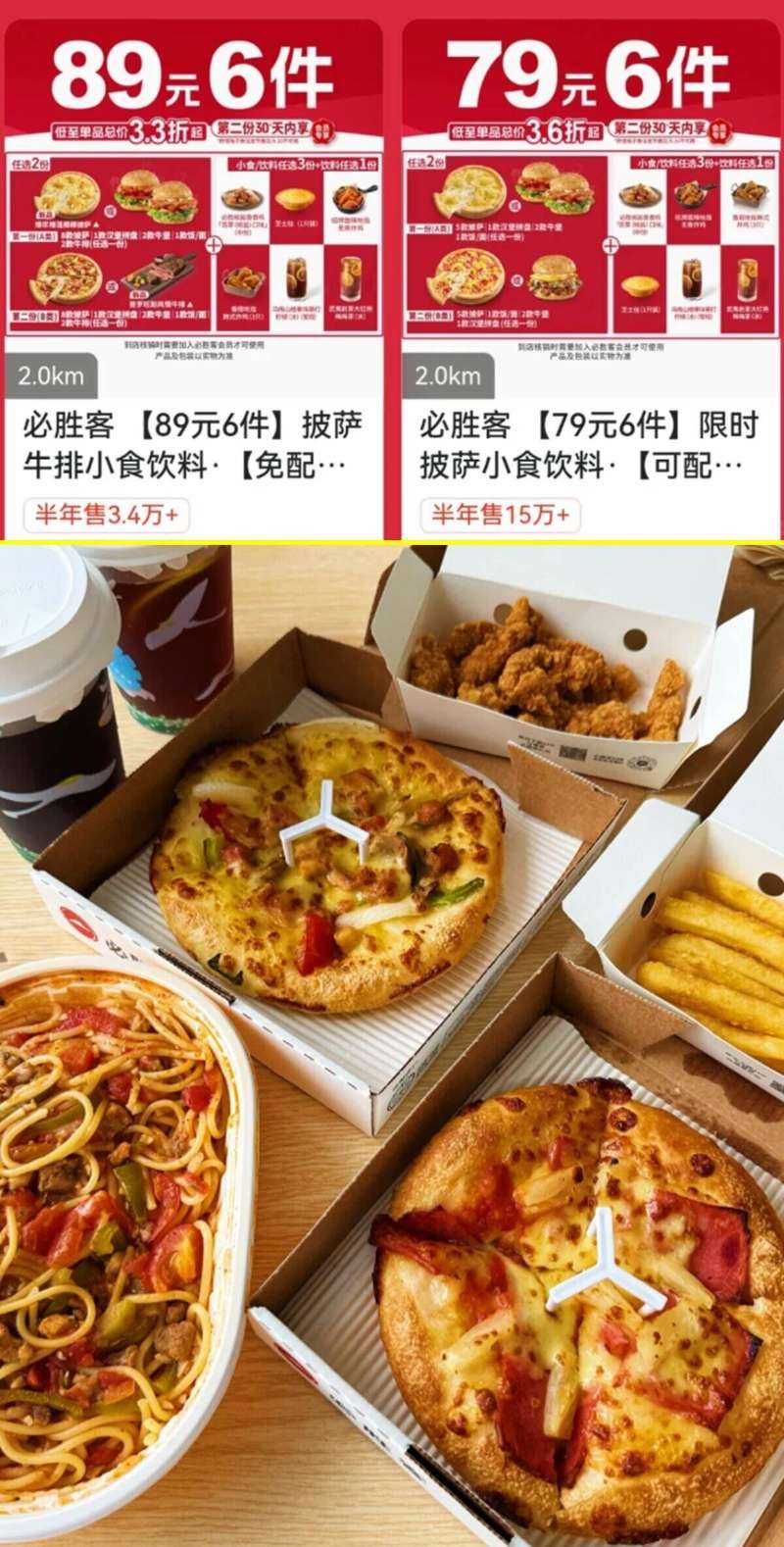
Task: Tap the food spread photo below the deals
Action: (392, 1039)
